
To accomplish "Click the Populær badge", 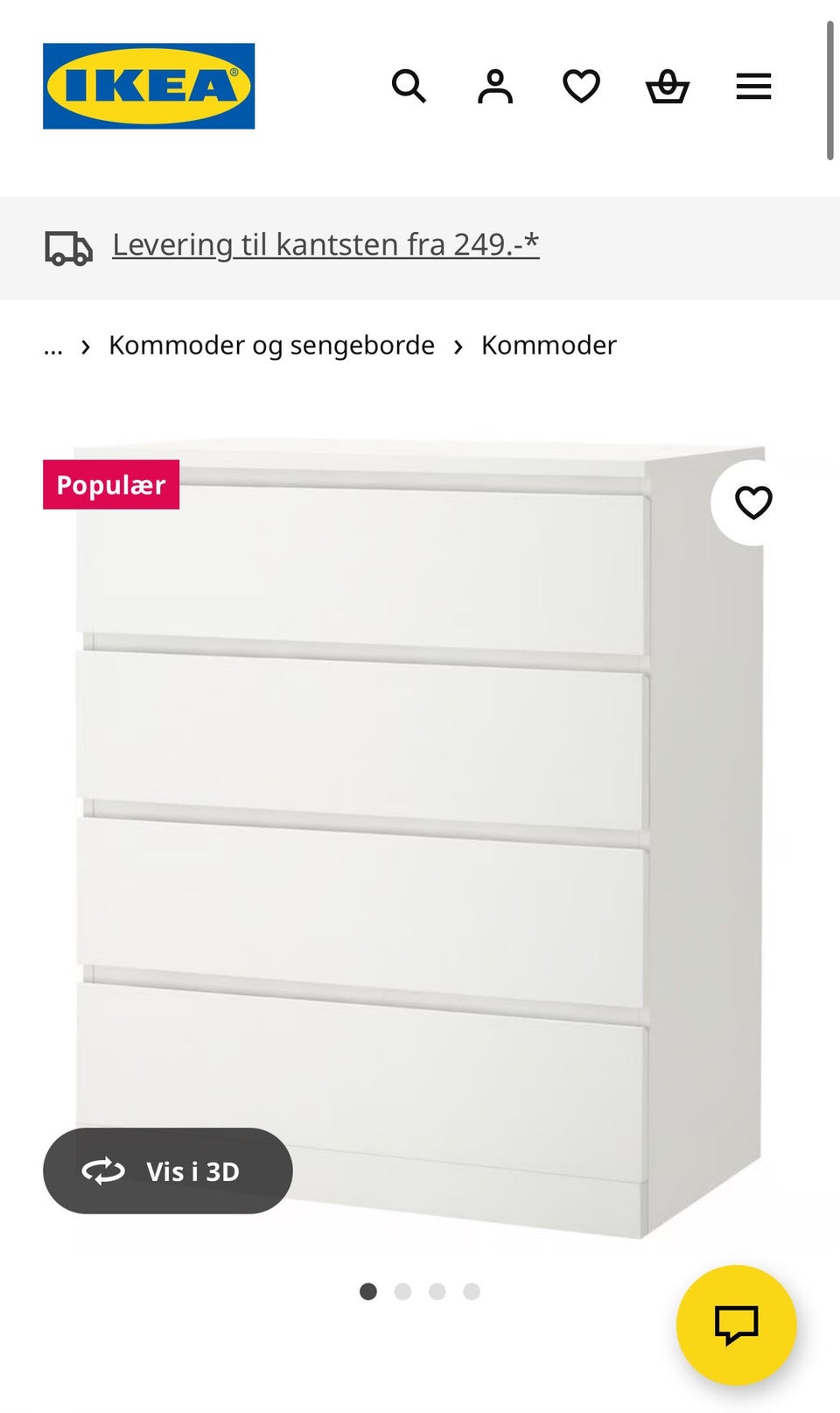I will (110, 484).
